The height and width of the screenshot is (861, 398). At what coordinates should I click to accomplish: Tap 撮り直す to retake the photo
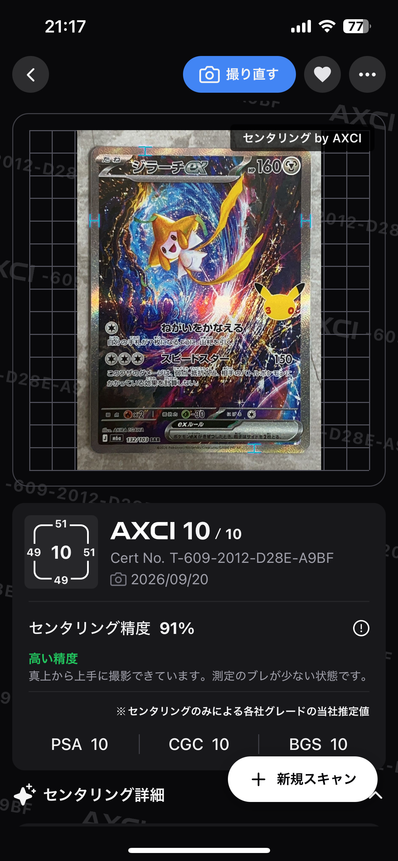click(239, 75)
